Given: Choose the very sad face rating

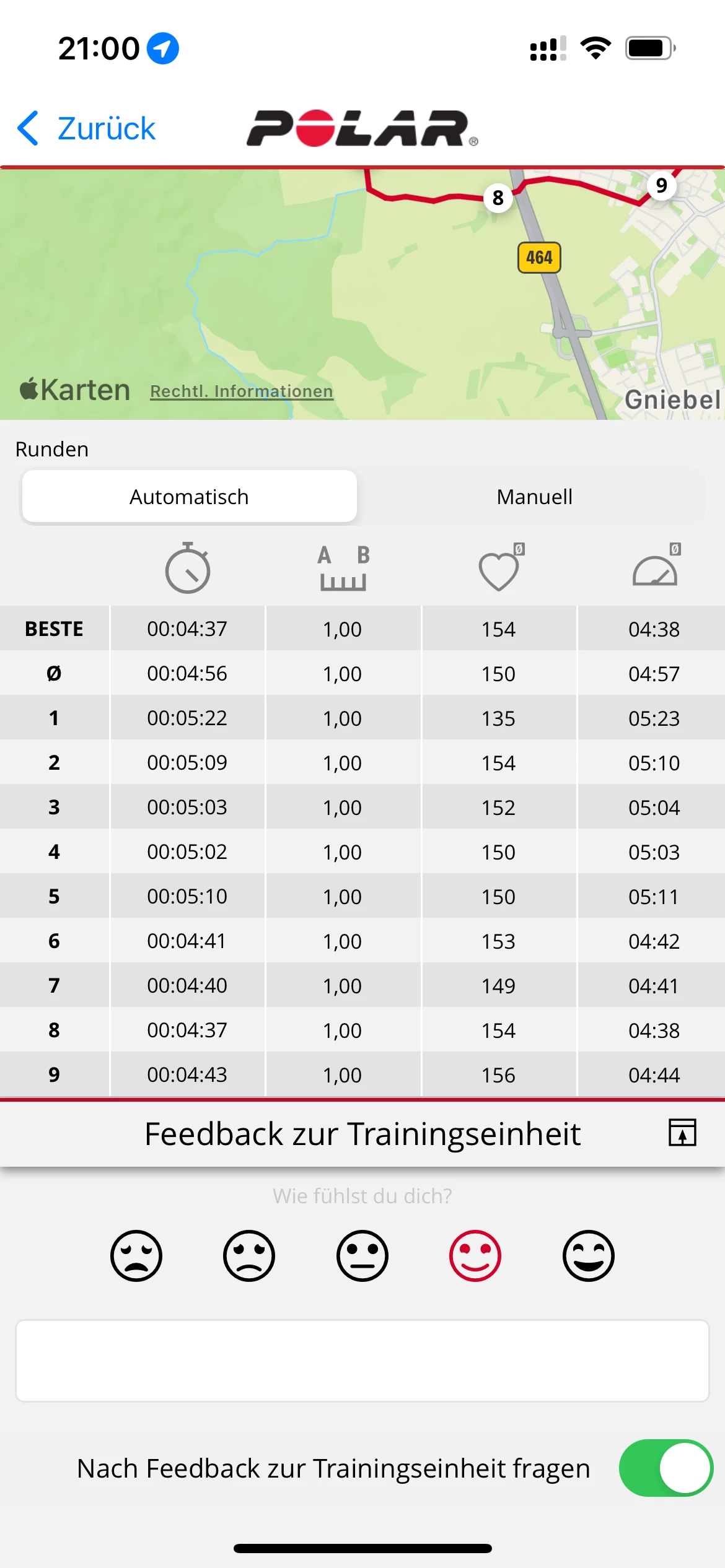Looking at the screenshot, I should (x=136, y=1255).
